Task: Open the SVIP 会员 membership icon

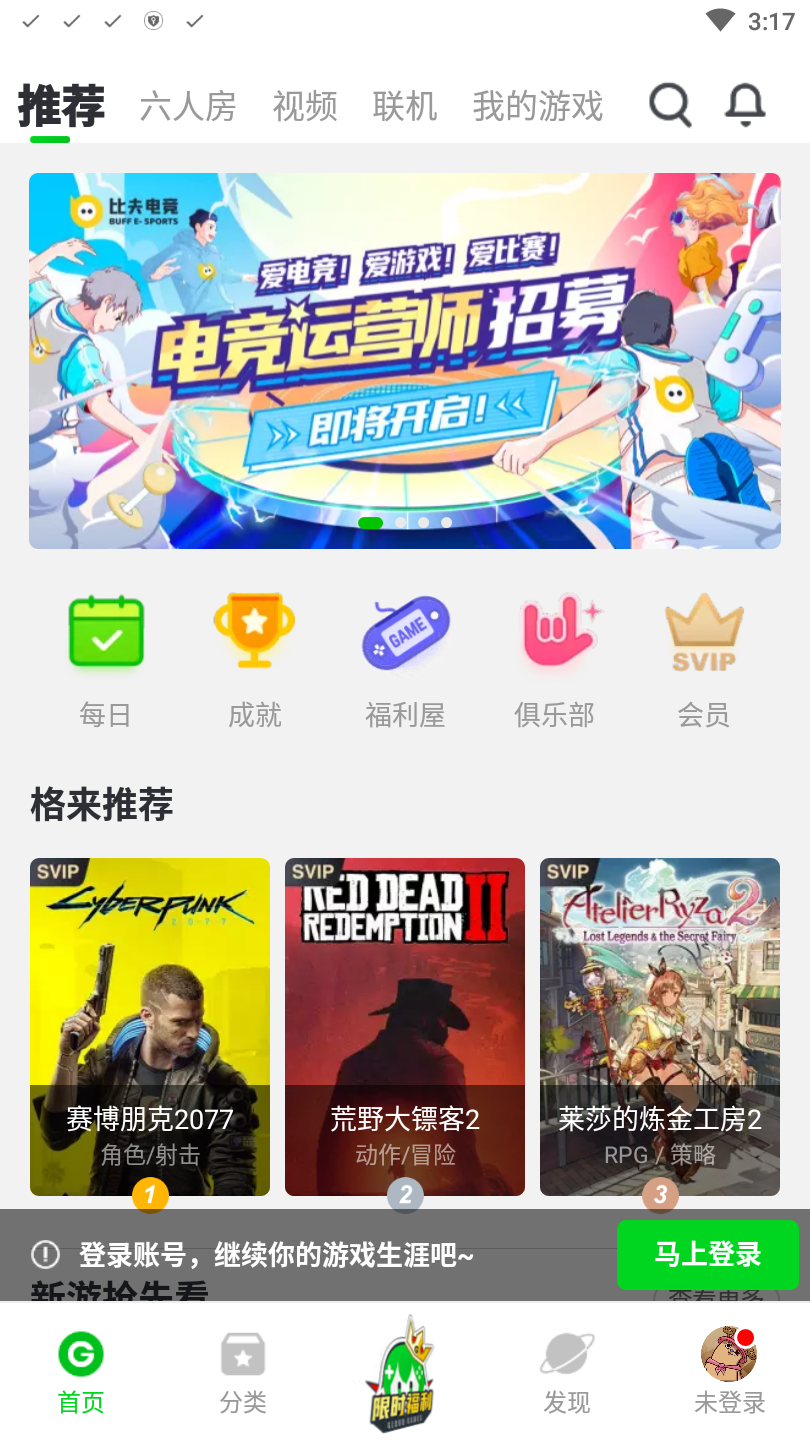Action: click(703, 632)
